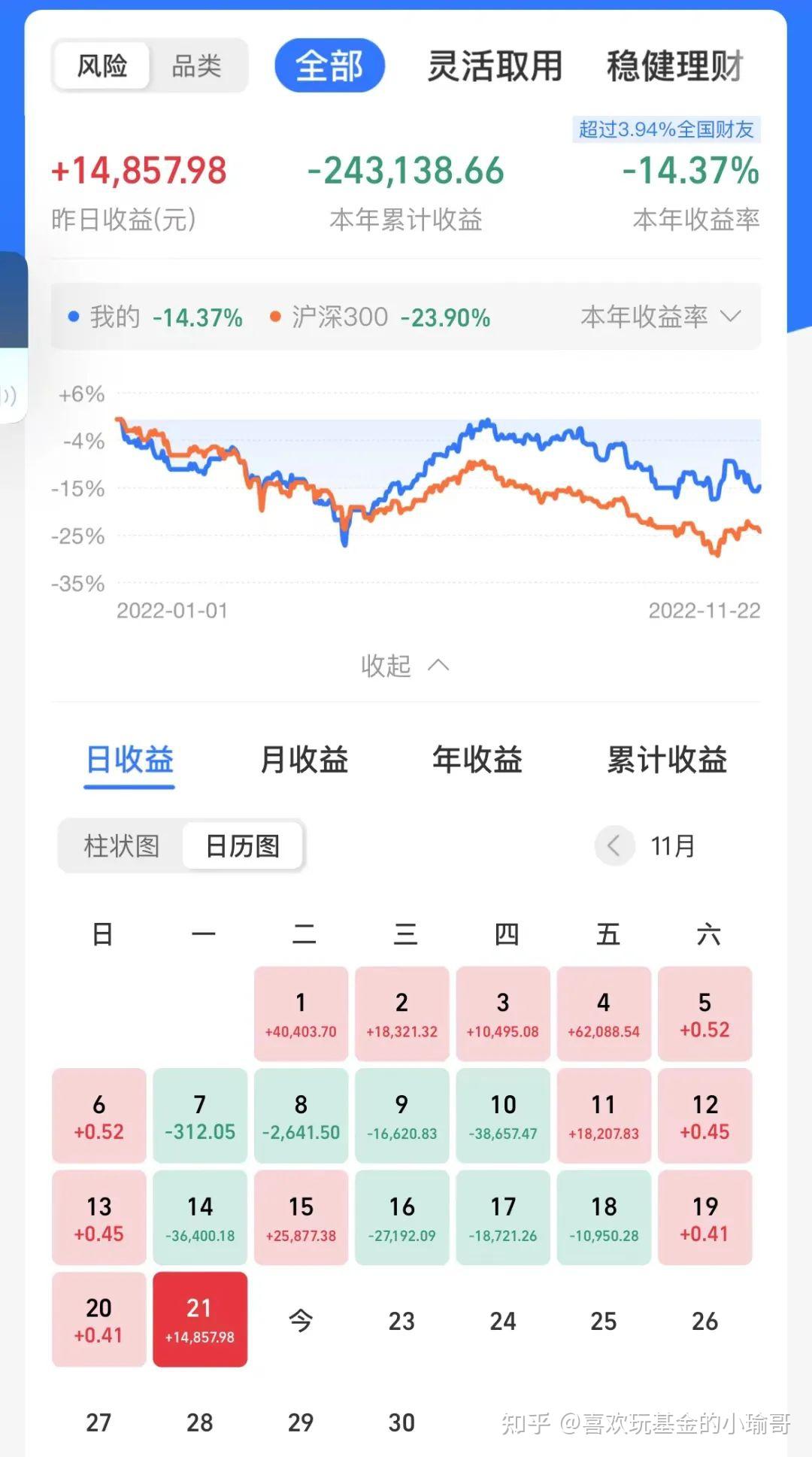
Task: Switch to the 年收益 tab
Action: [x=477, y=760]
